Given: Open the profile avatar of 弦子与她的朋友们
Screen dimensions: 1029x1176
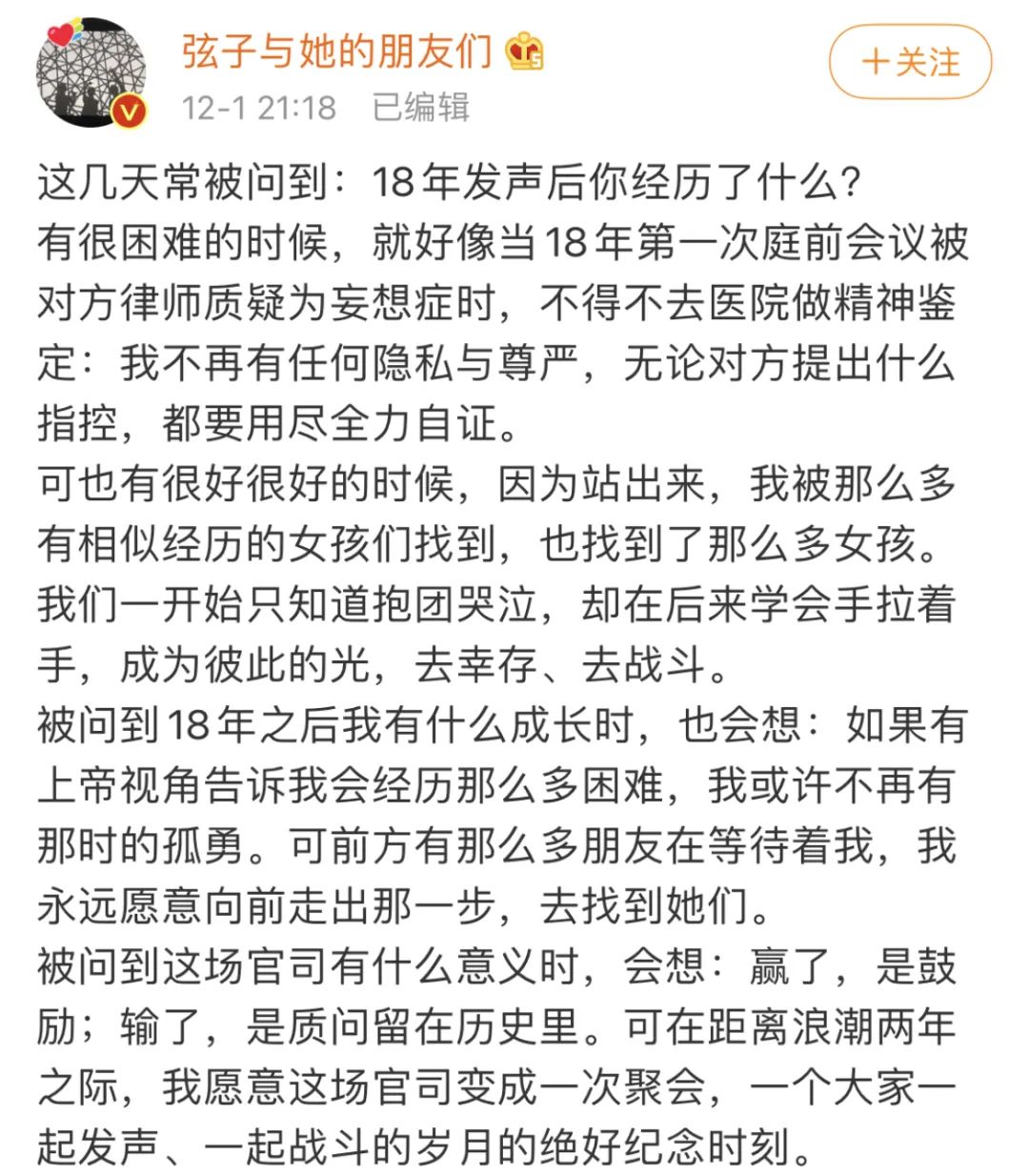Looking at the screenshot, I should coord(91,72).
